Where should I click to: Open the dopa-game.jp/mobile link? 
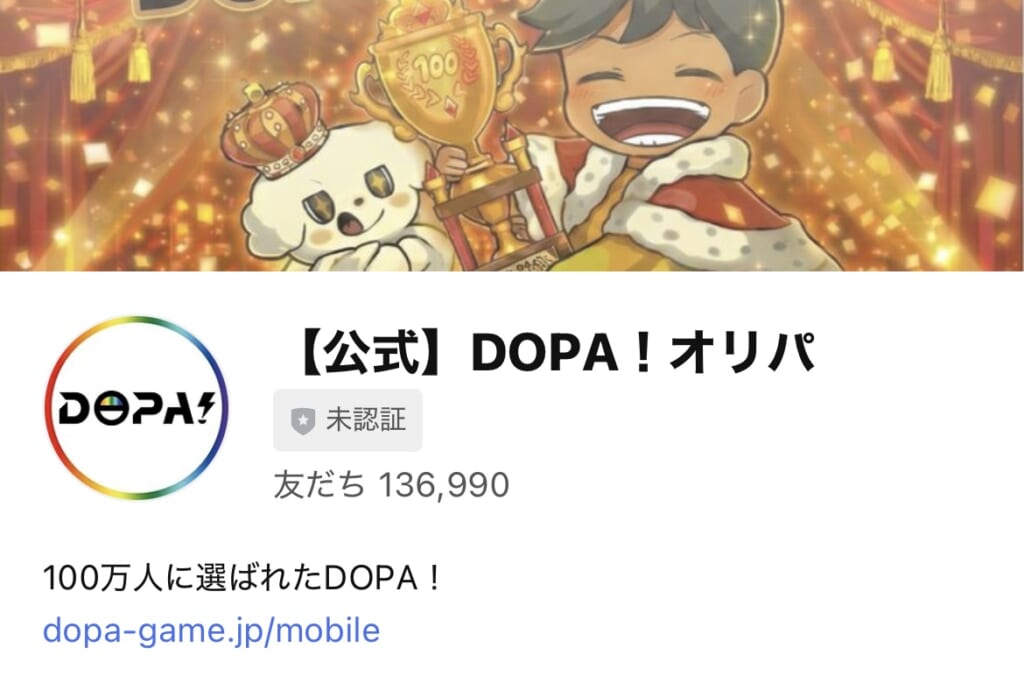point(211,631)
